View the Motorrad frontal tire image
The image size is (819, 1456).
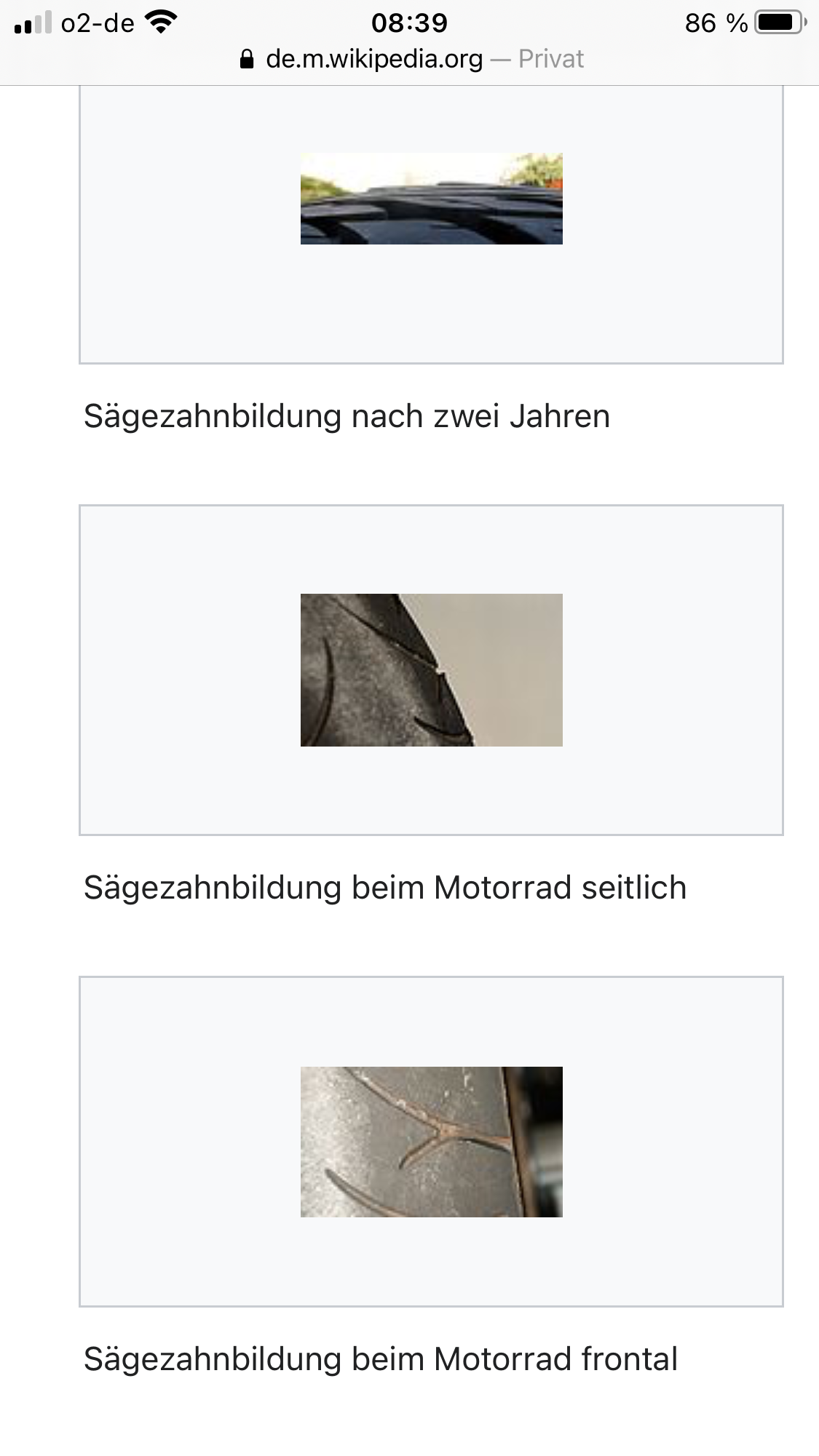[x=431, y=1142]
